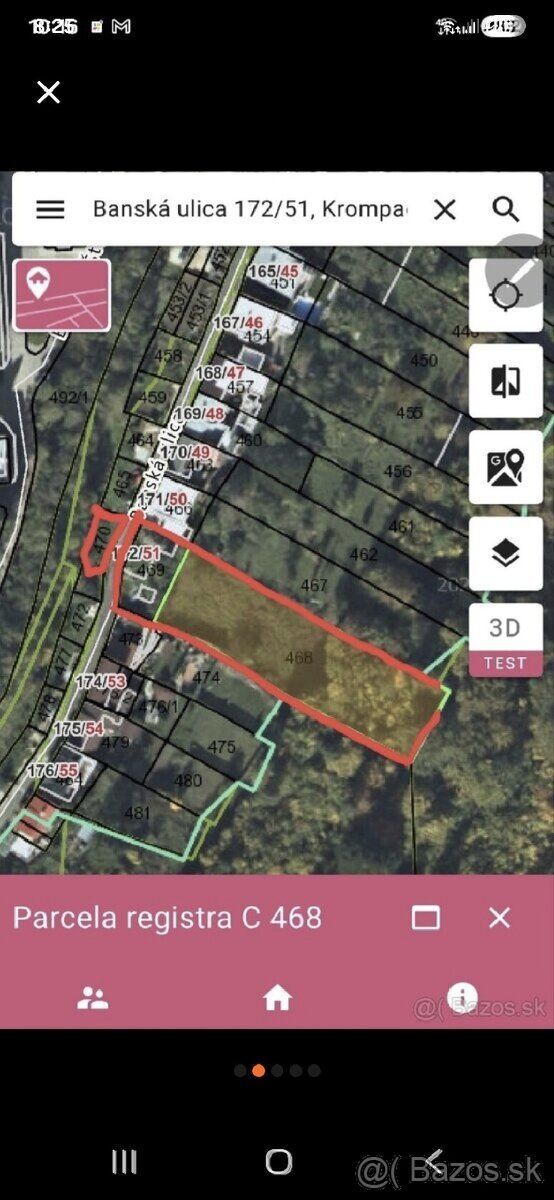Close the full-screen image viewer
Image resolution: width=554 pixels, height=1200 pixels.
tap(48, 92)
